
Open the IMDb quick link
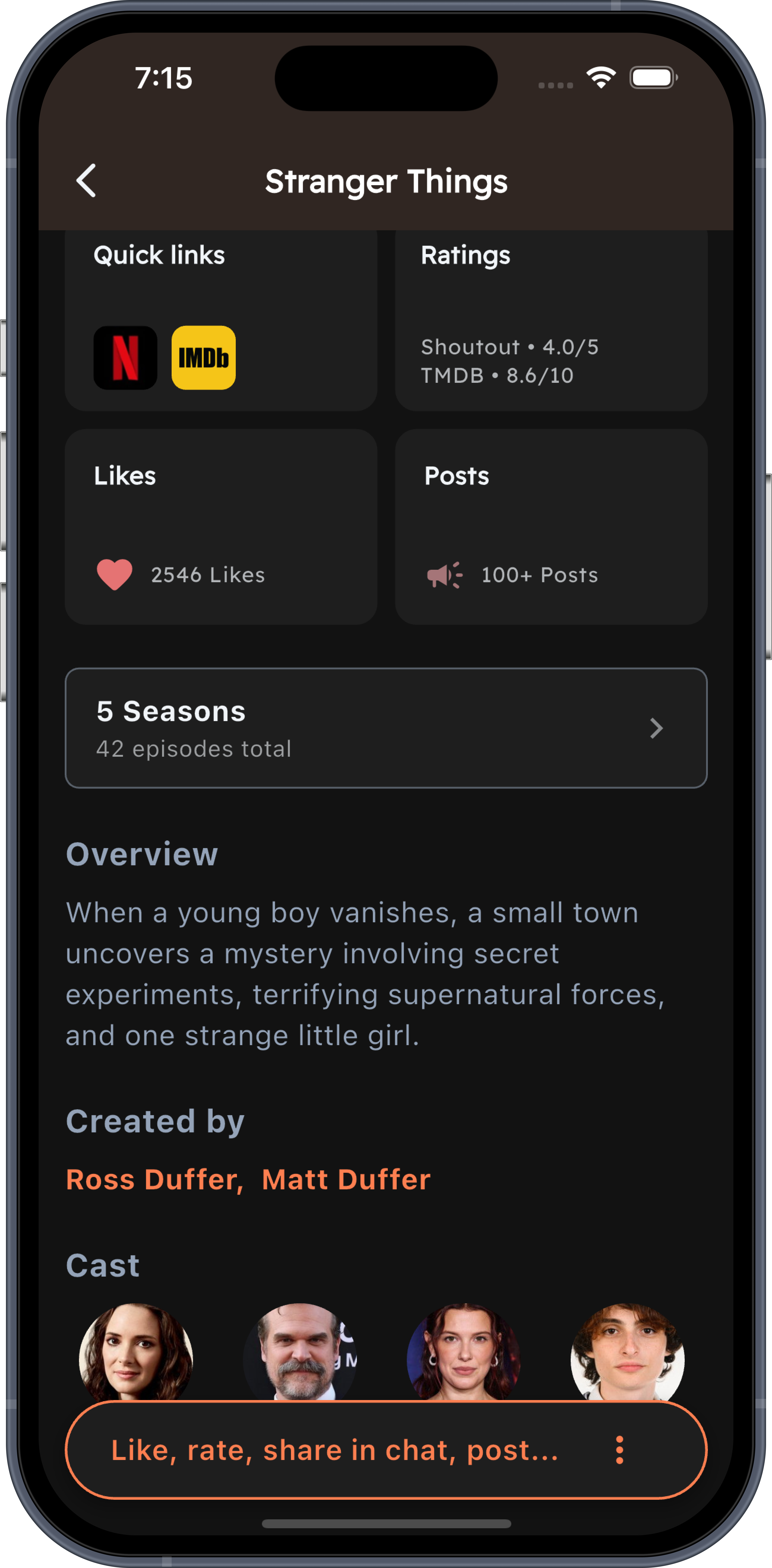pyautogui.click(x=203, y=358)
